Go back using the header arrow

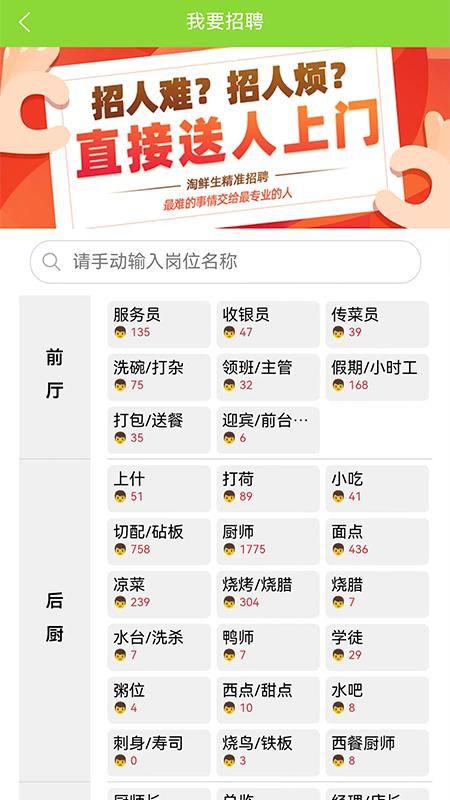(x=24, y=22)
